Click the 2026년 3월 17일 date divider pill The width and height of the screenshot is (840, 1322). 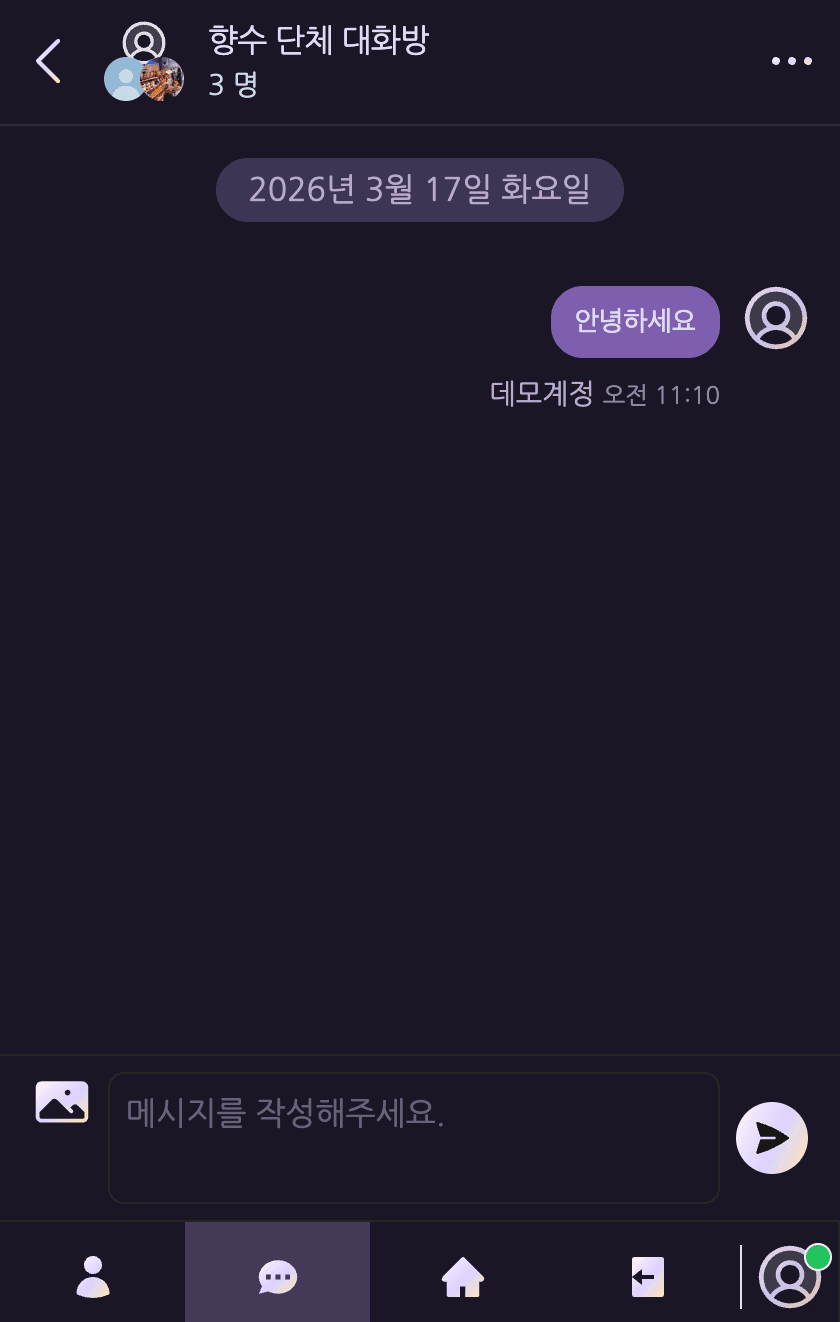[420, 189]
